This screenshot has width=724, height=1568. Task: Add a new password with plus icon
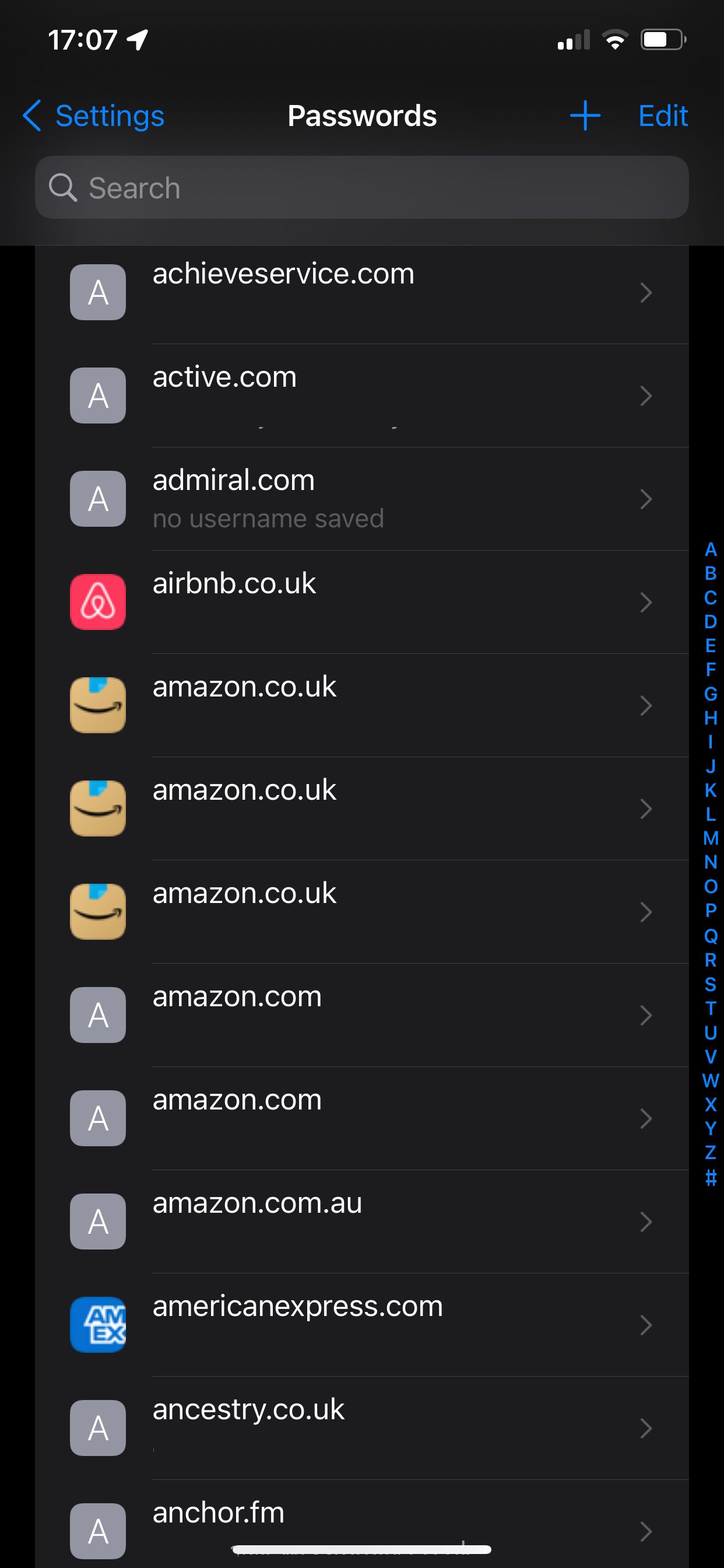click(585, 116)
